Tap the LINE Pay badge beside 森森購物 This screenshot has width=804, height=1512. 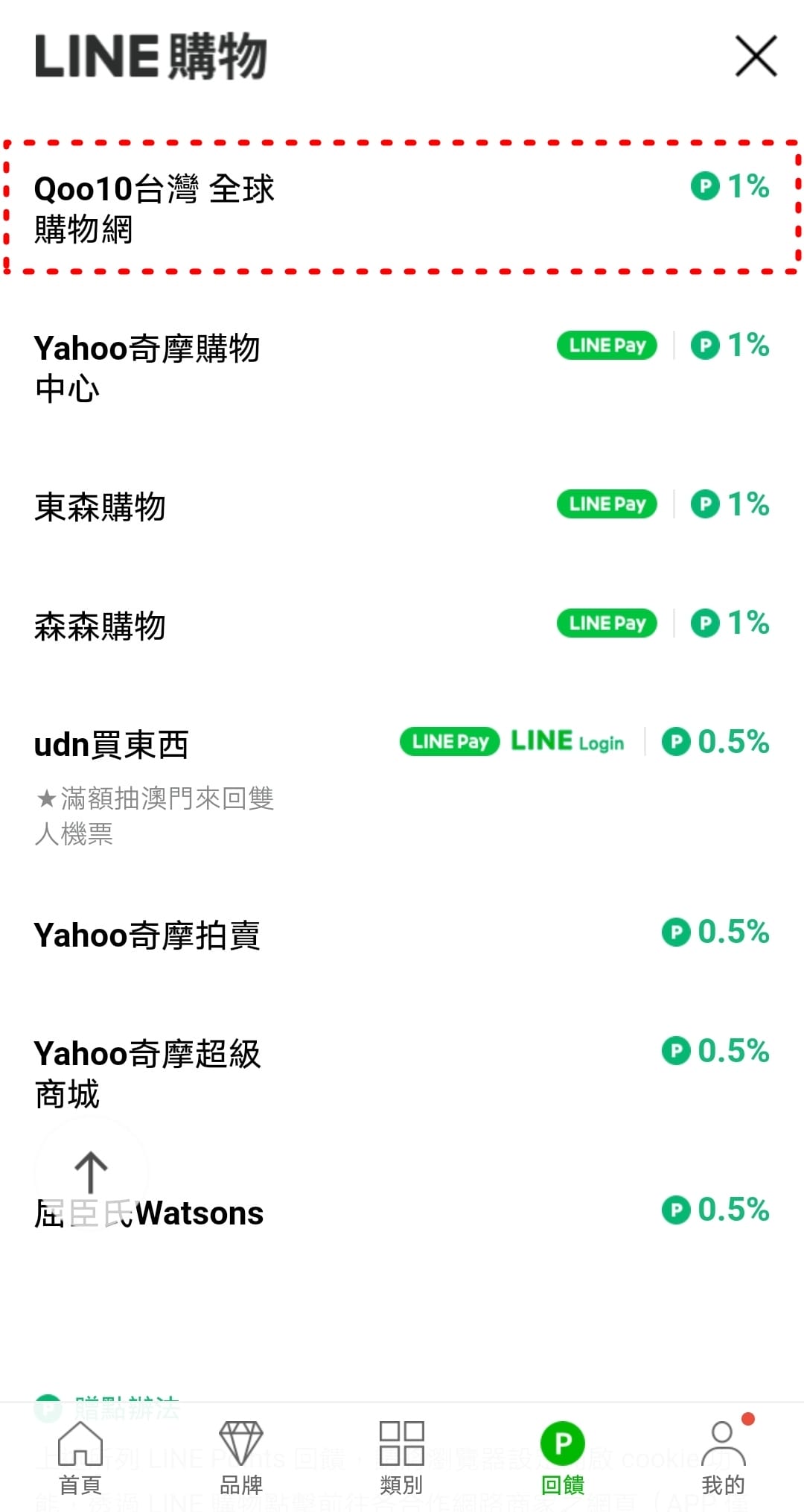click(x=605, y=623)
